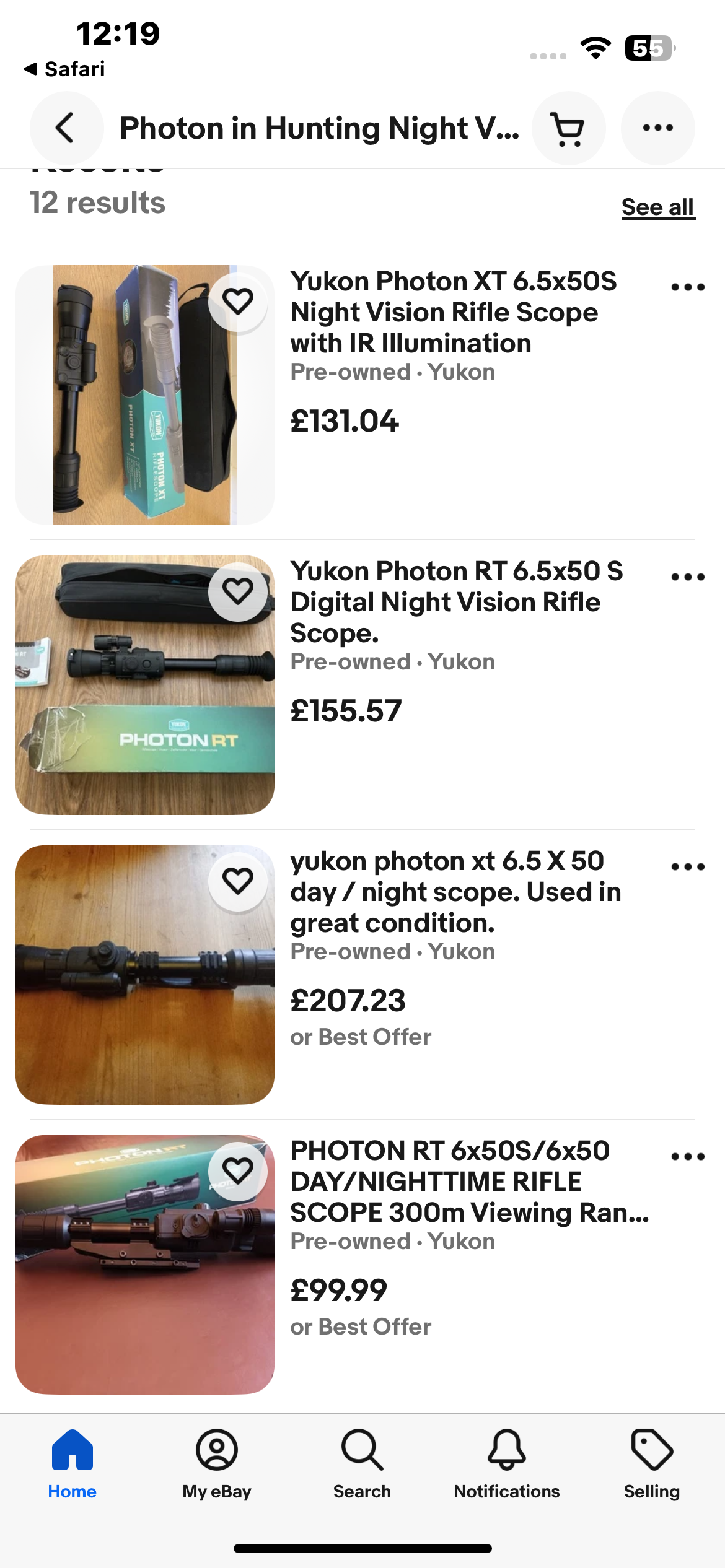Open the £207.23 yukon photon xt listing

click(455, 892)
